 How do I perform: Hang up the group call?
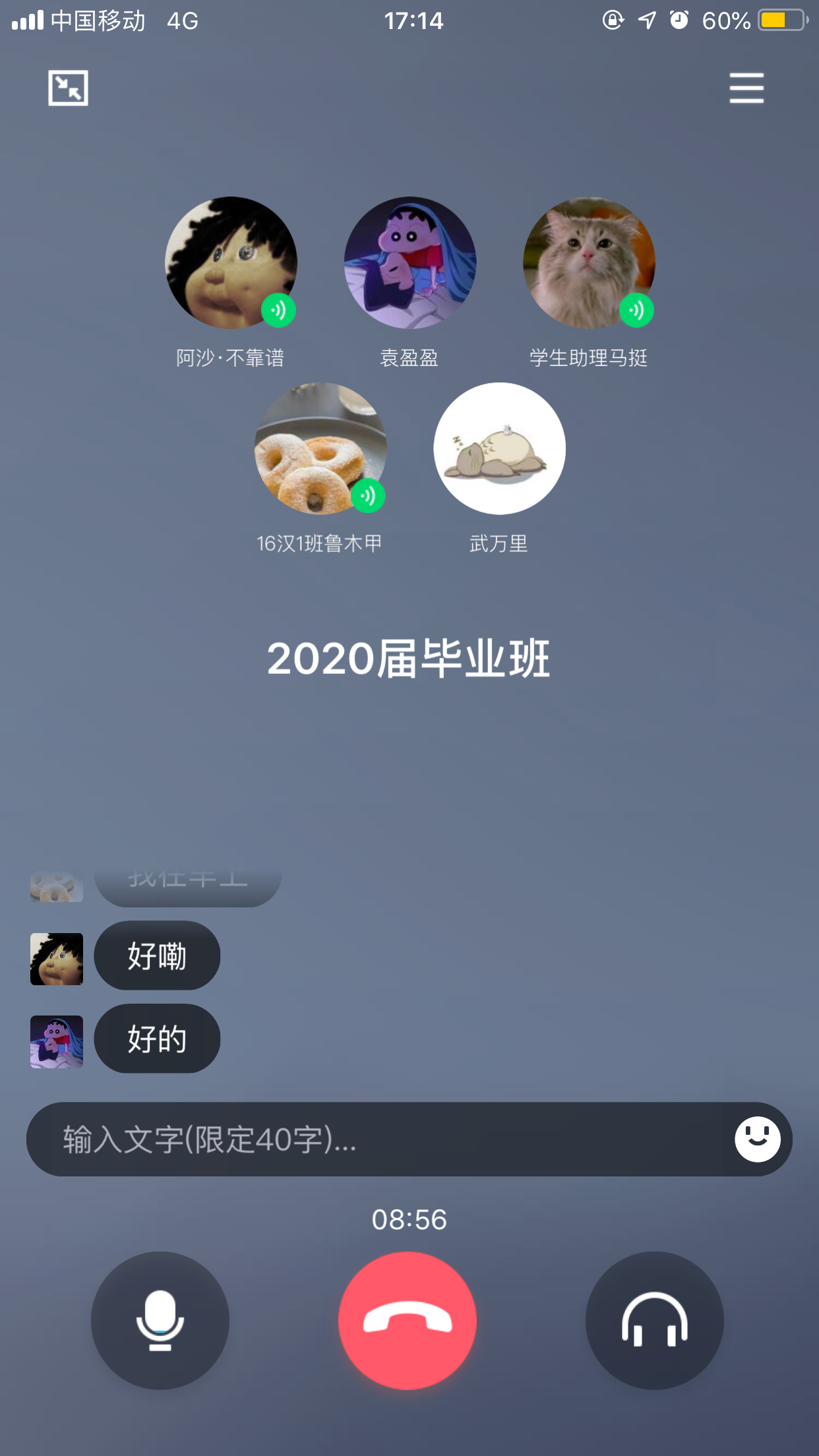click(x=408, y=1321)
